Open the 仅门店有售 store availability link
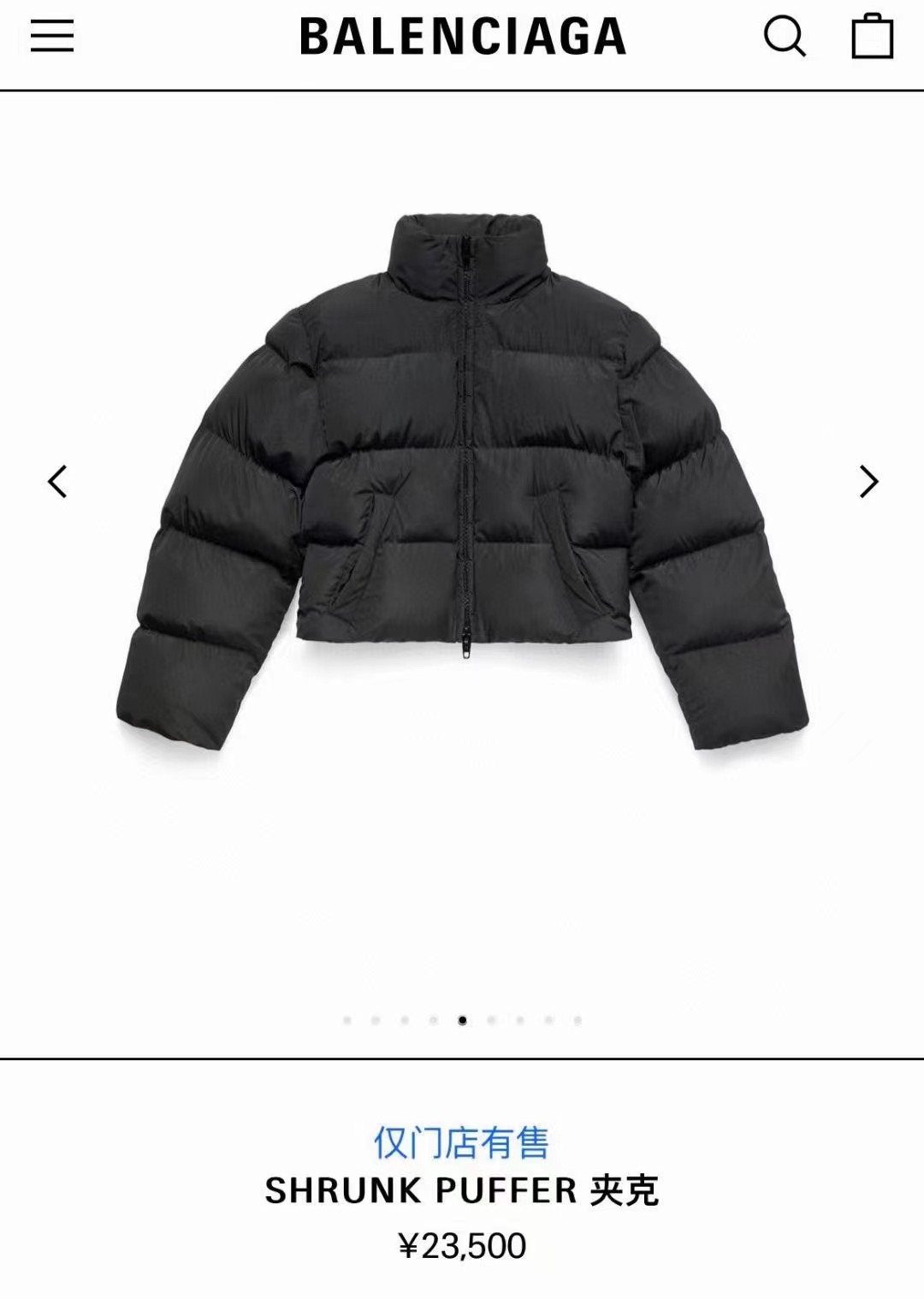 (461, 1142)
